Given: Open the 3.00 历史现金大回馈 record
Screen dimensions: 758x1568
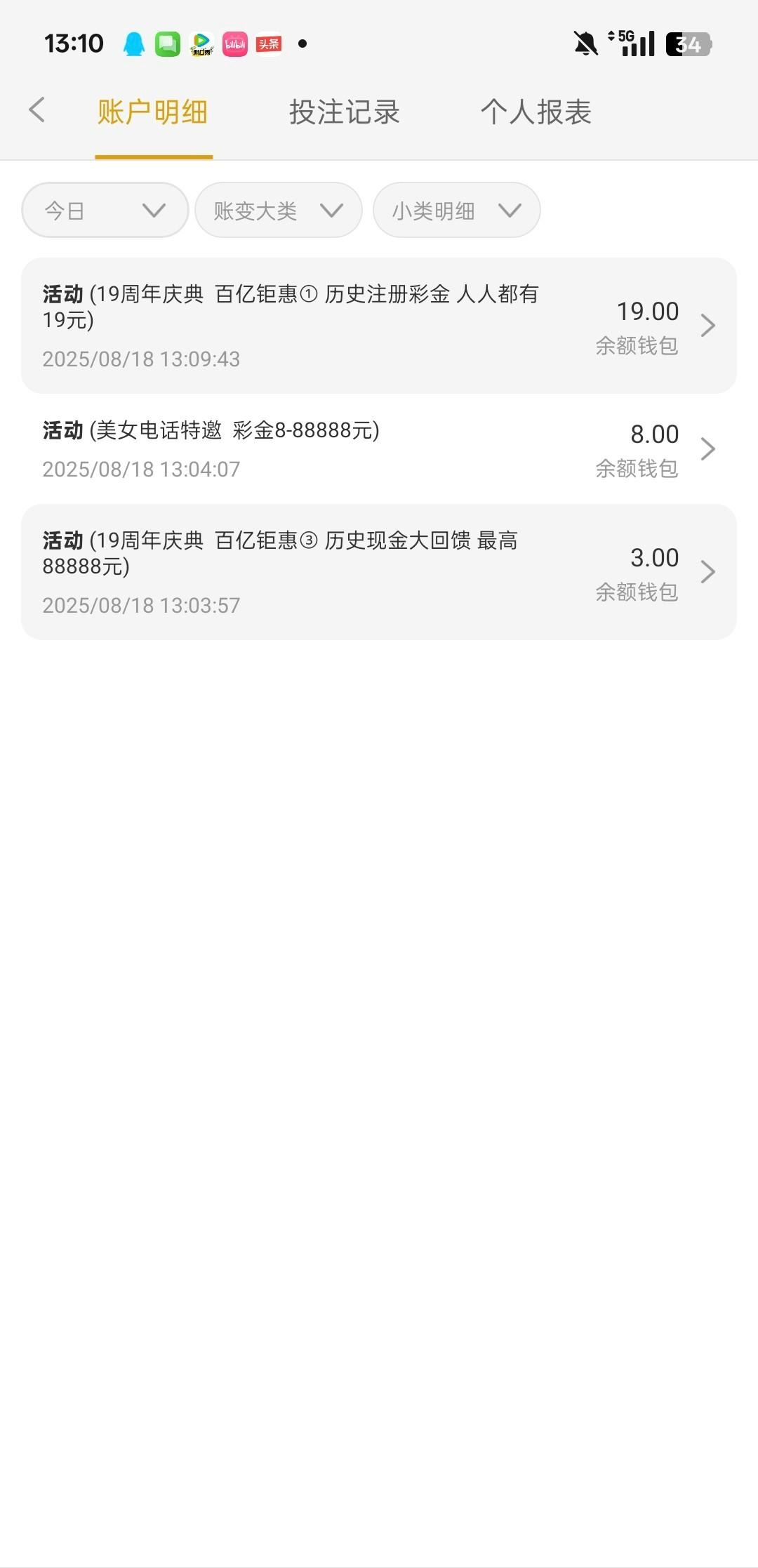Looking at the screenshot, I should coord(379,572).
